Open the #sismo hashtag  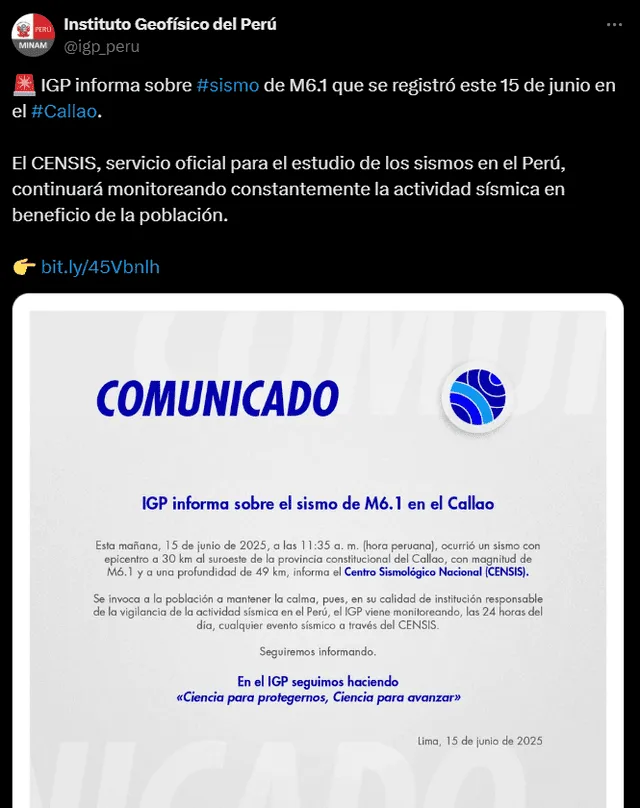(228, 86)
